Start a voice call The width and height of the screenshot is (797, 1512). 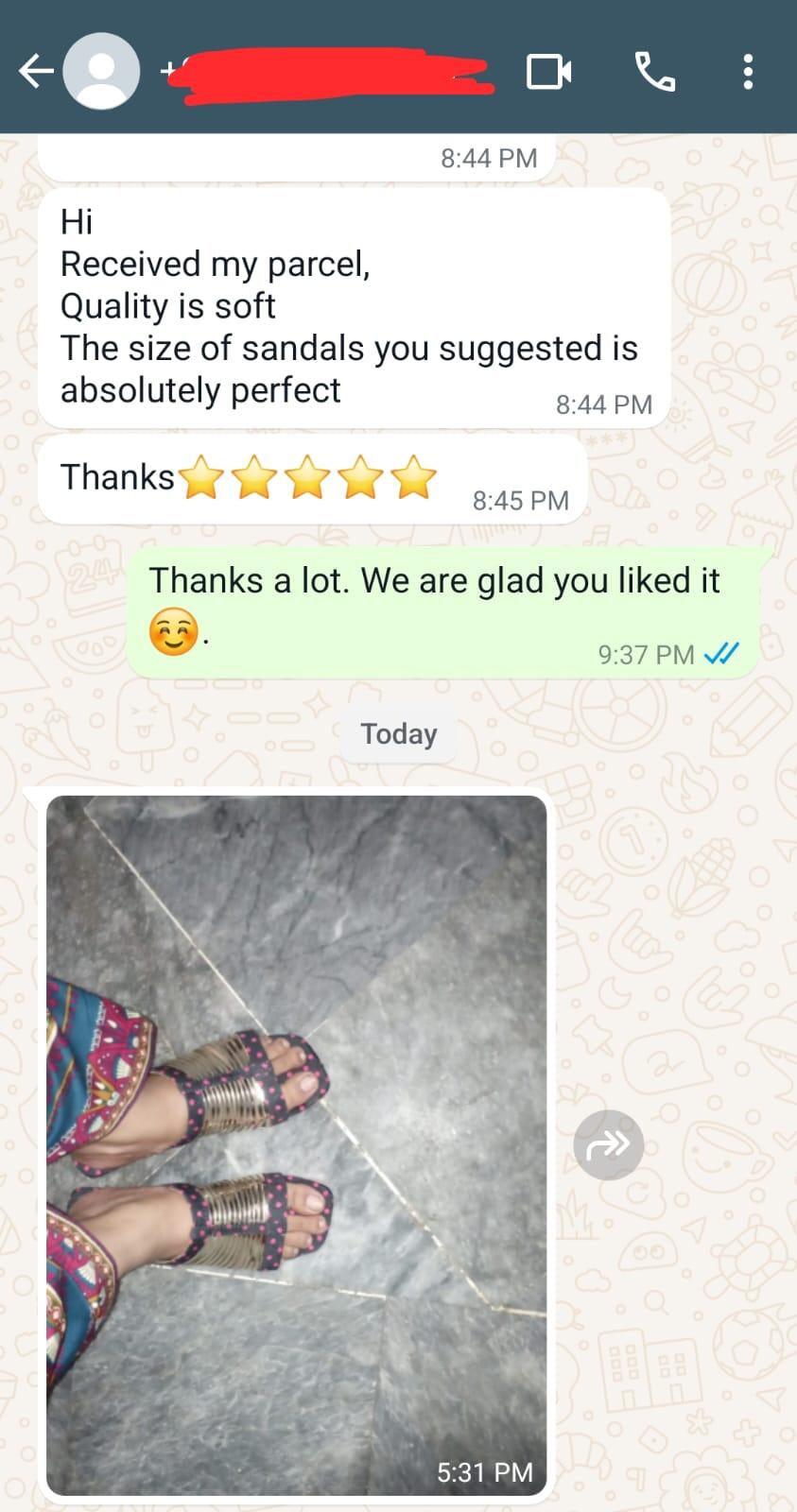click(x=654, y=72)
